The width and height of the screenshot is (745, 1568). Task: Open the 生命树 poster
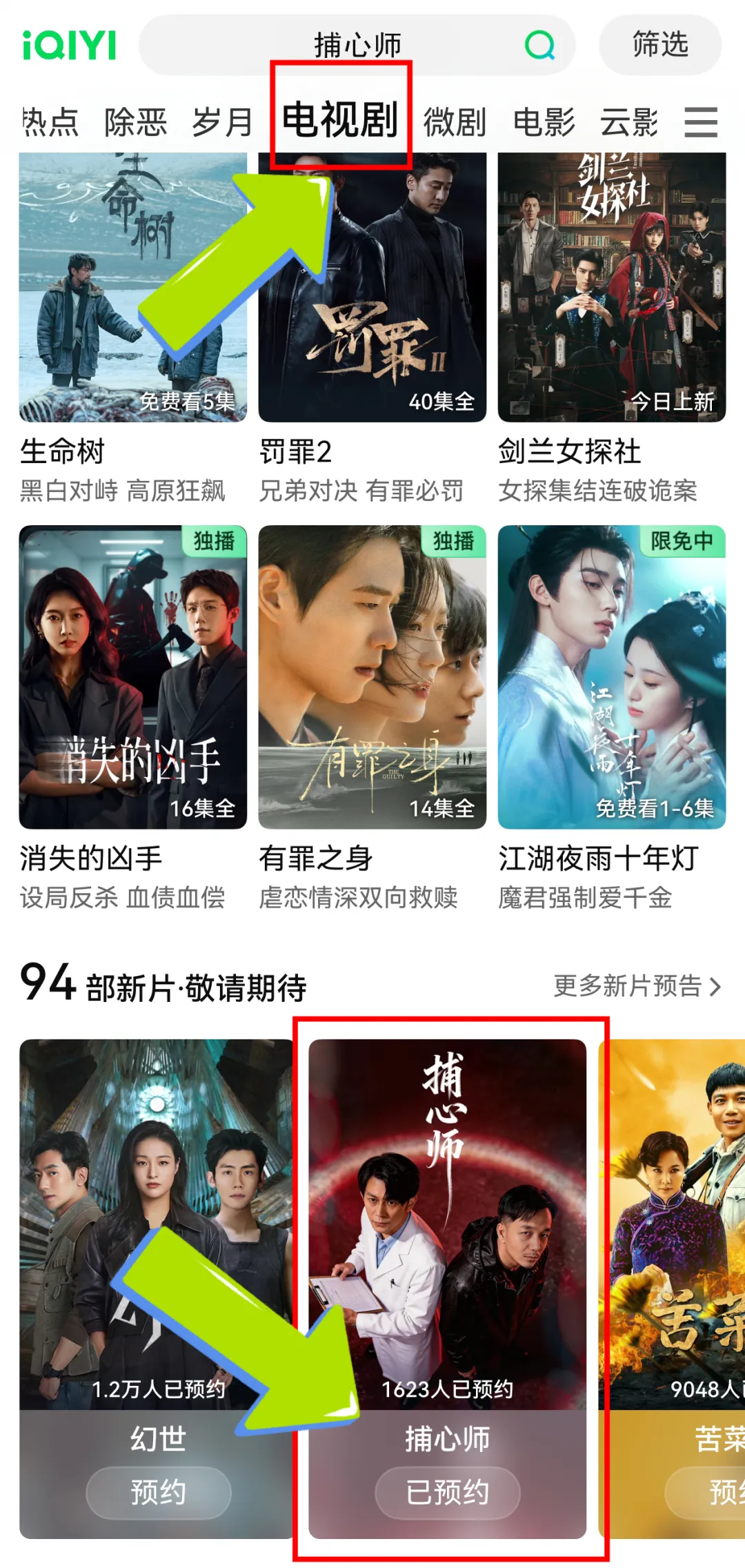tap(131, 283)
